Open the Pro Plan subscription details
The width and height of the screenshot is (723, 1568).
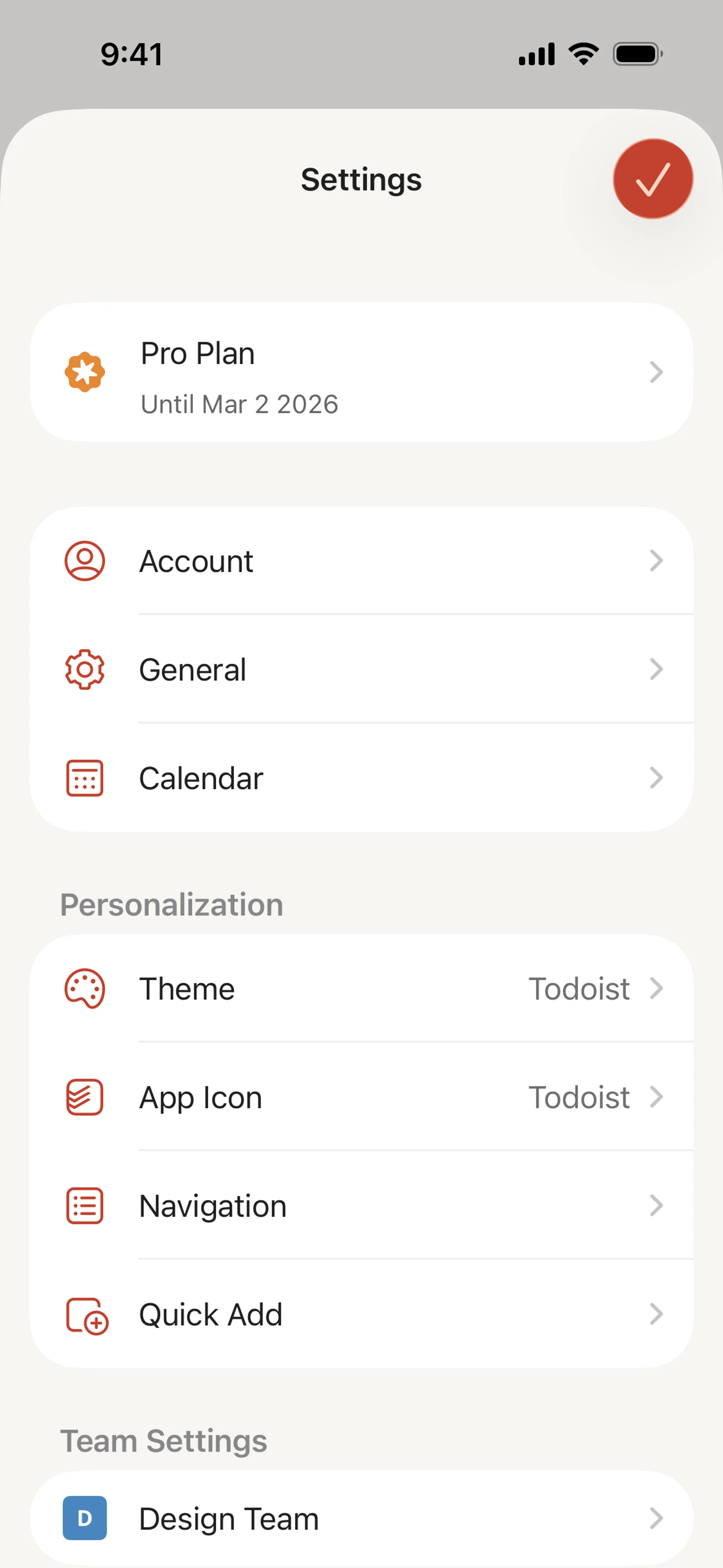pyautogui.click(x=361, y=373)
